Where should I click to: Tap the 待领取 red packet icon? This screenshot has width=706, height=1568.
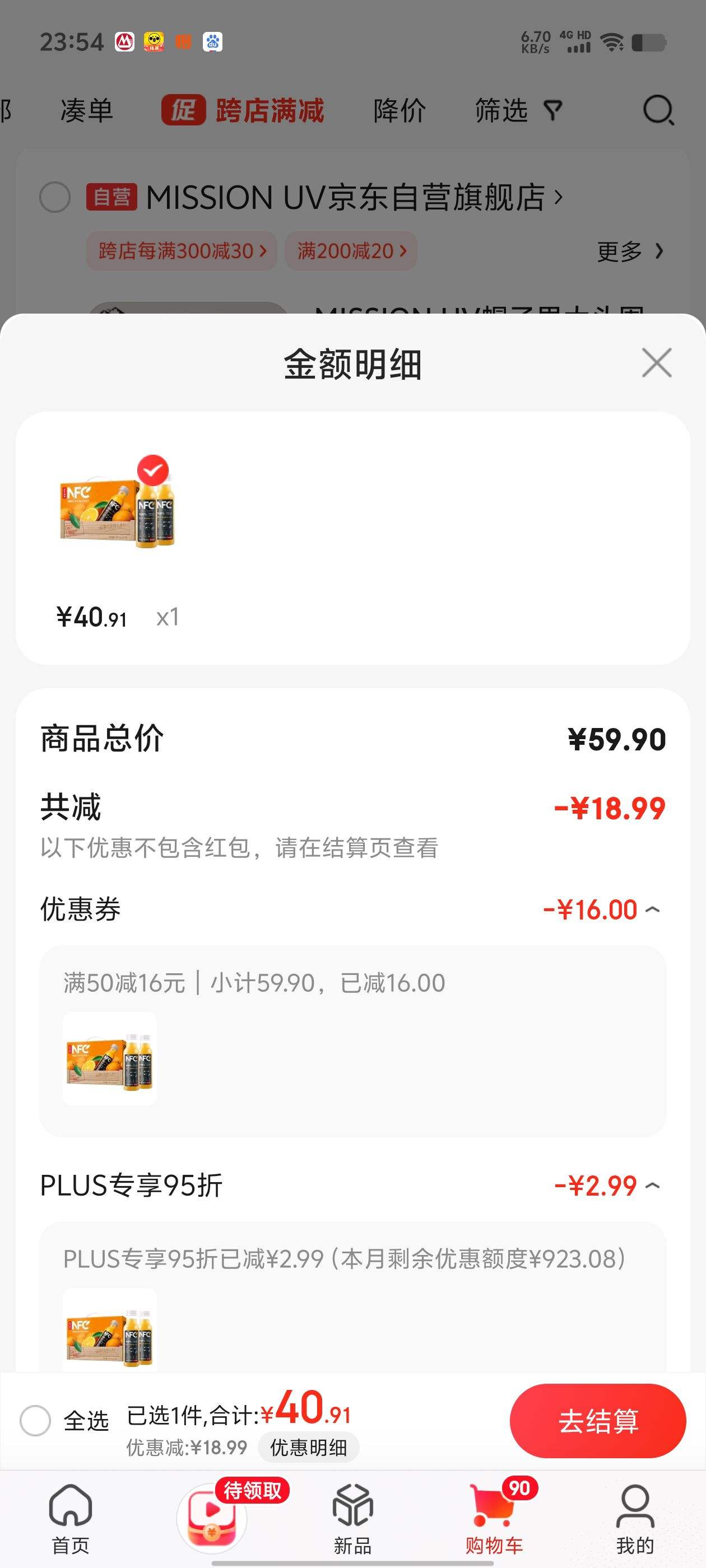coord(210,1516)
